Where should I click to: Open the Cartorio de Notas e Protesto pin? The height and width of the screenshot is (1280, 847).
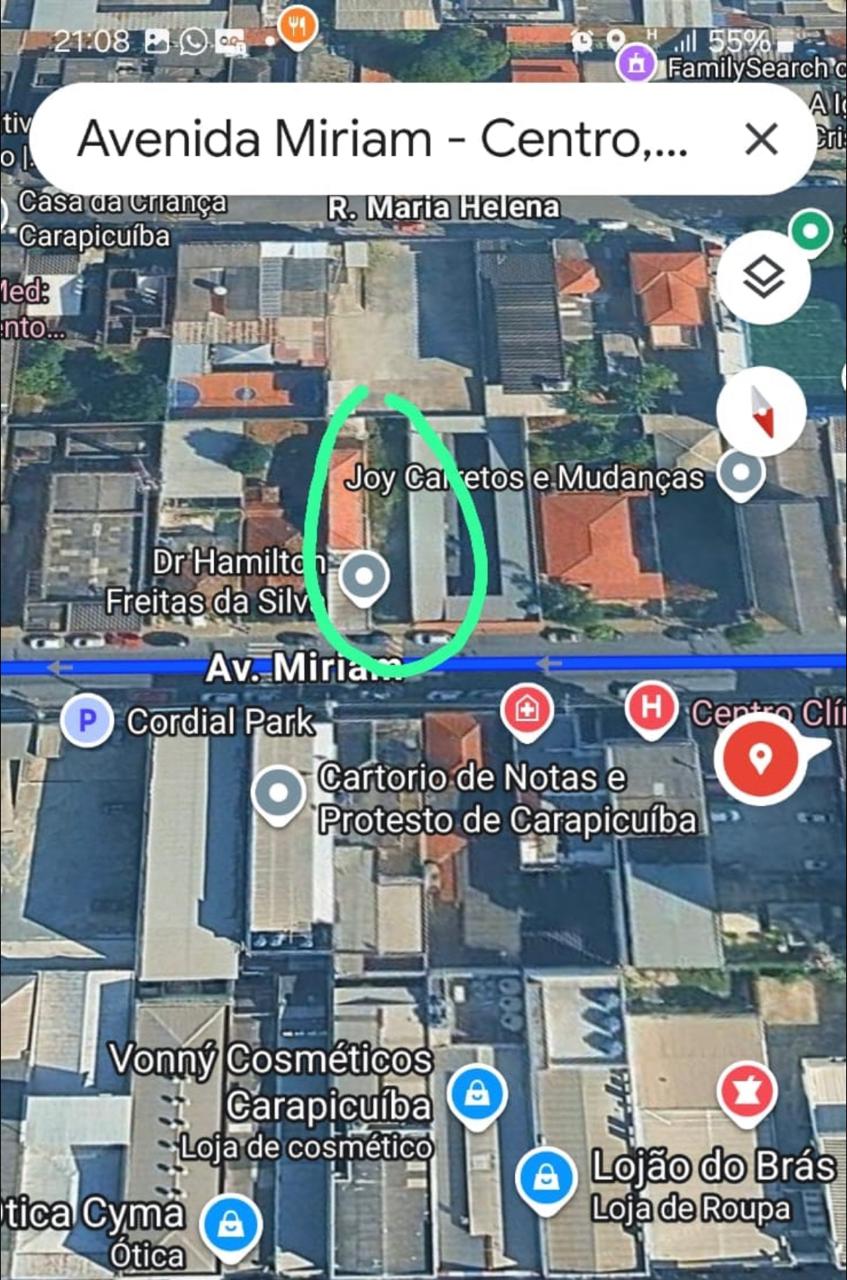[x=280, y=794]
